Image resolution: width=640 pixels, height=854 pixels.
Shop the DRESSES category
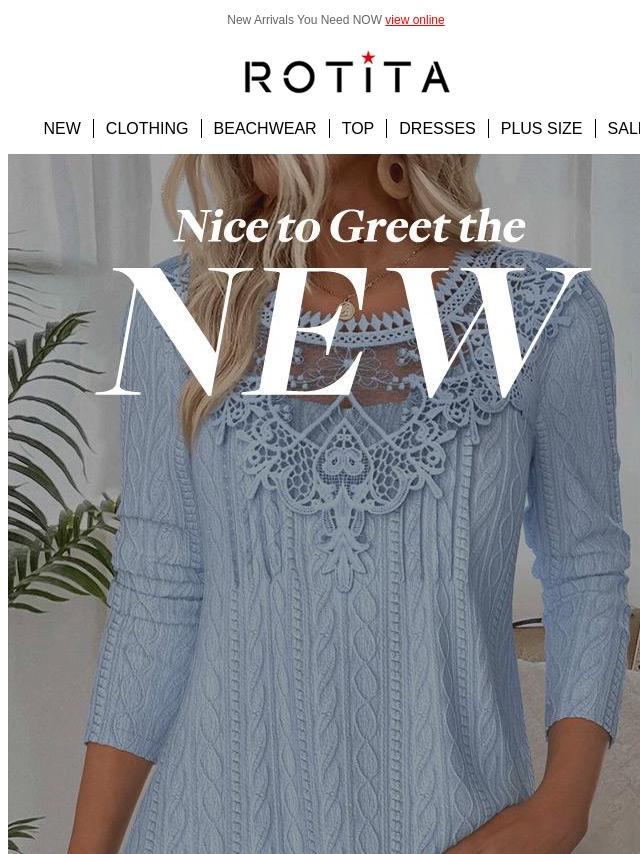437,129
